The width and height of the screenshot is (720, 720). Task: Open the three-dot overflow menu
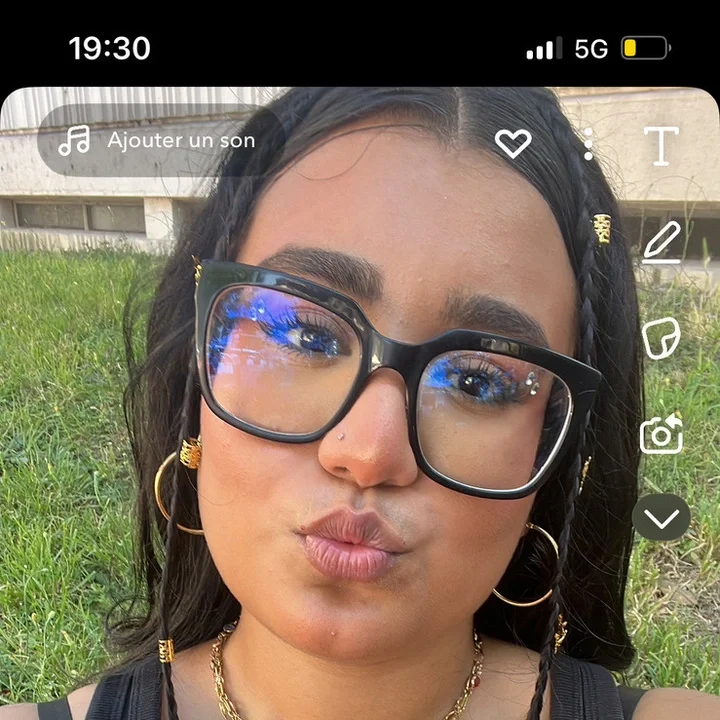click(x=588, y=144)
